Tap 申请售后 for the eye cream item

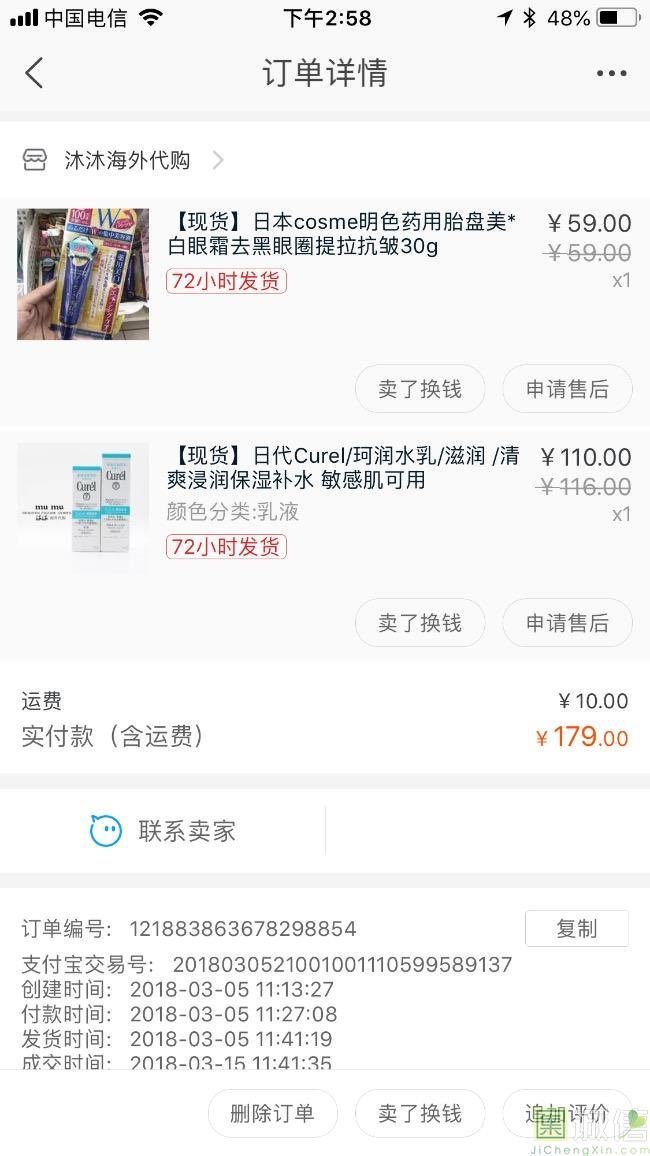click(x=567, y=389)
